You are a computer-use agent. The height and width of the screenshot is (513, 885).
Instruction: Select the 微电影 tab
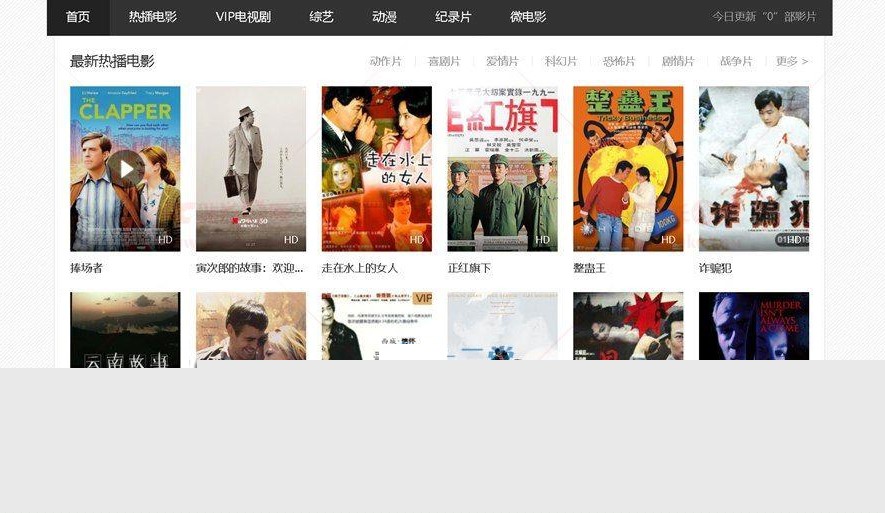(528, 17)
